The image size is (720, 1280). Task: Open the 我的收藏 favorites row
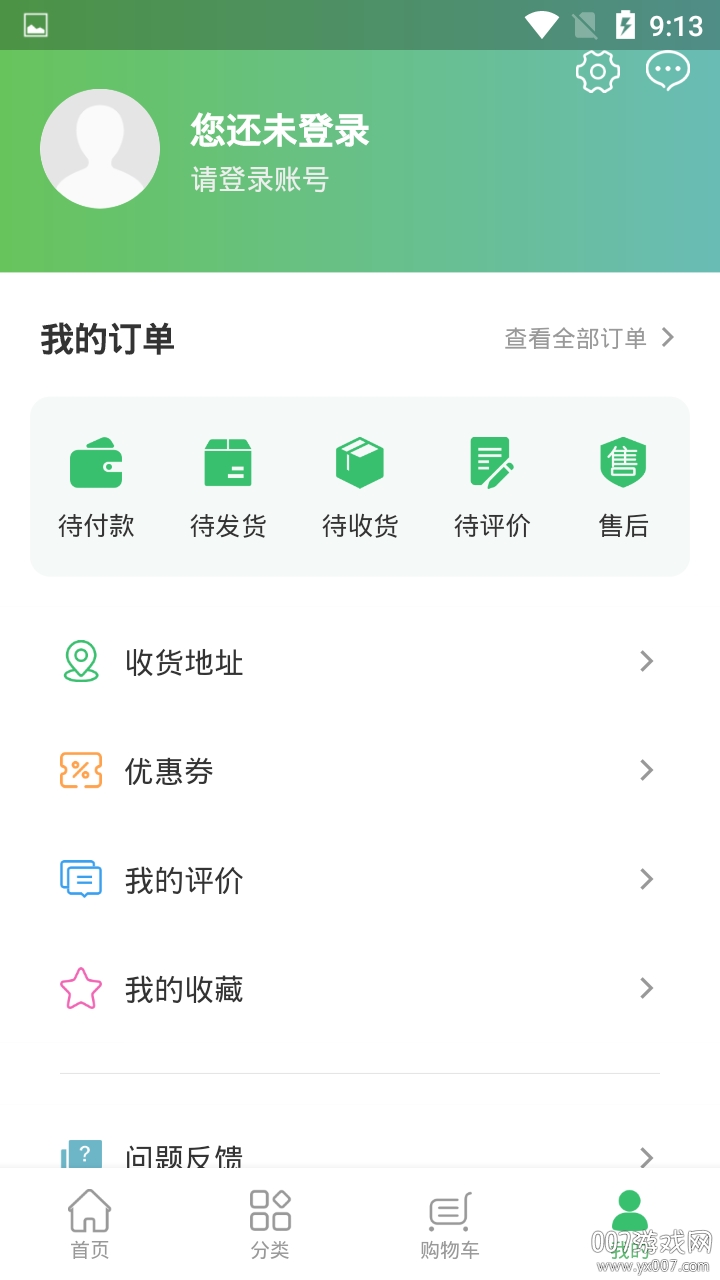[360, 989]
